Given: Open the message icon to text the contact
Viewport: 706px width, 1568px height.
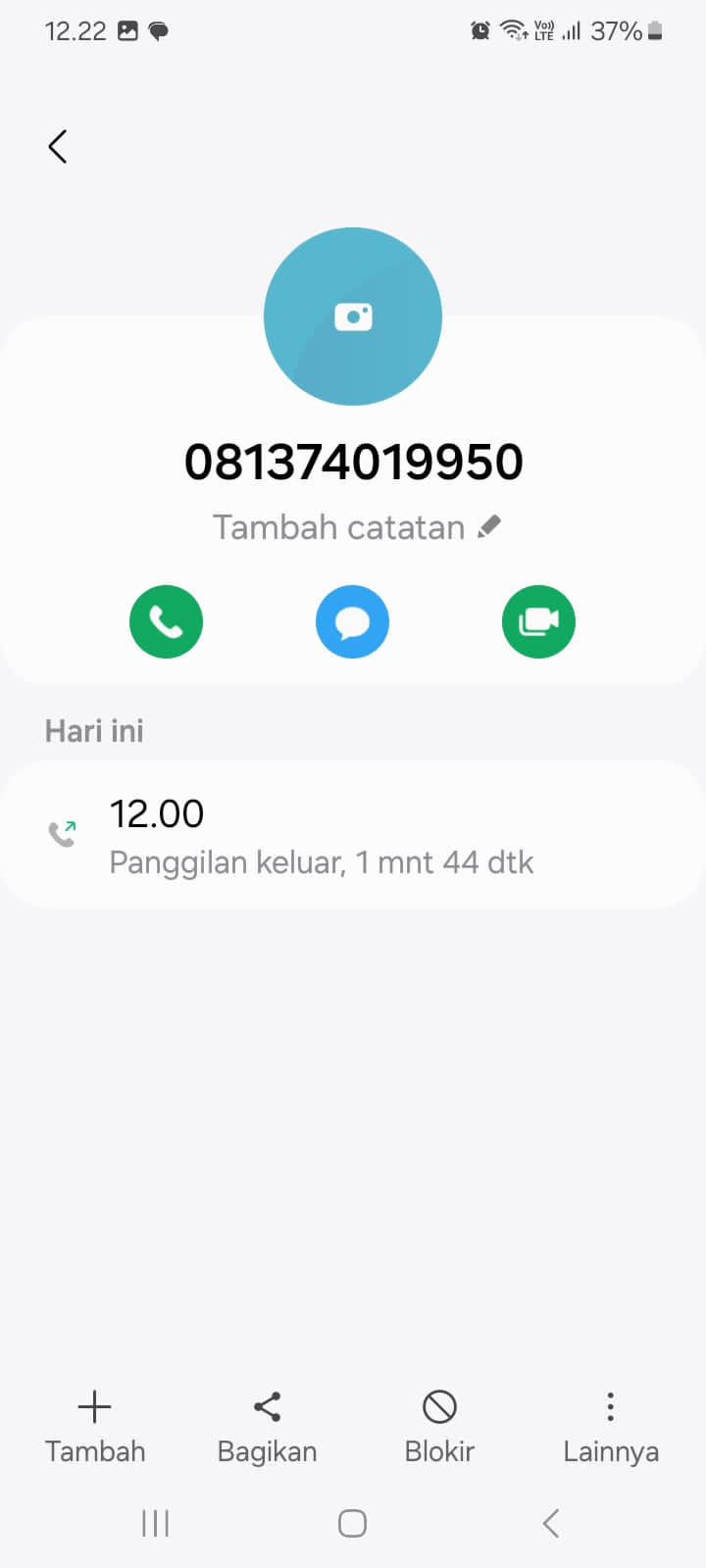Looking at the screenshot, I should (352, 621).
